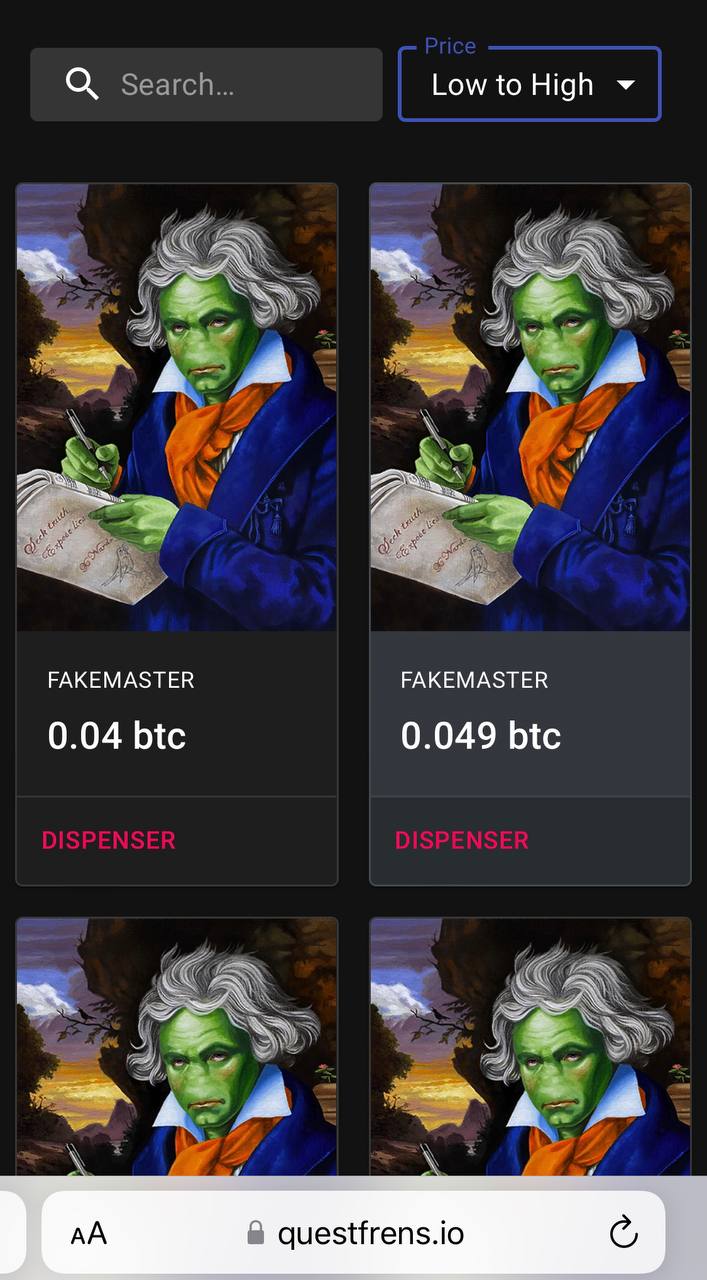Screen dimensions: 707x1280
Task: Tap DISPENSER on the 0.04 btc card
Action: [x=108, y=841]
